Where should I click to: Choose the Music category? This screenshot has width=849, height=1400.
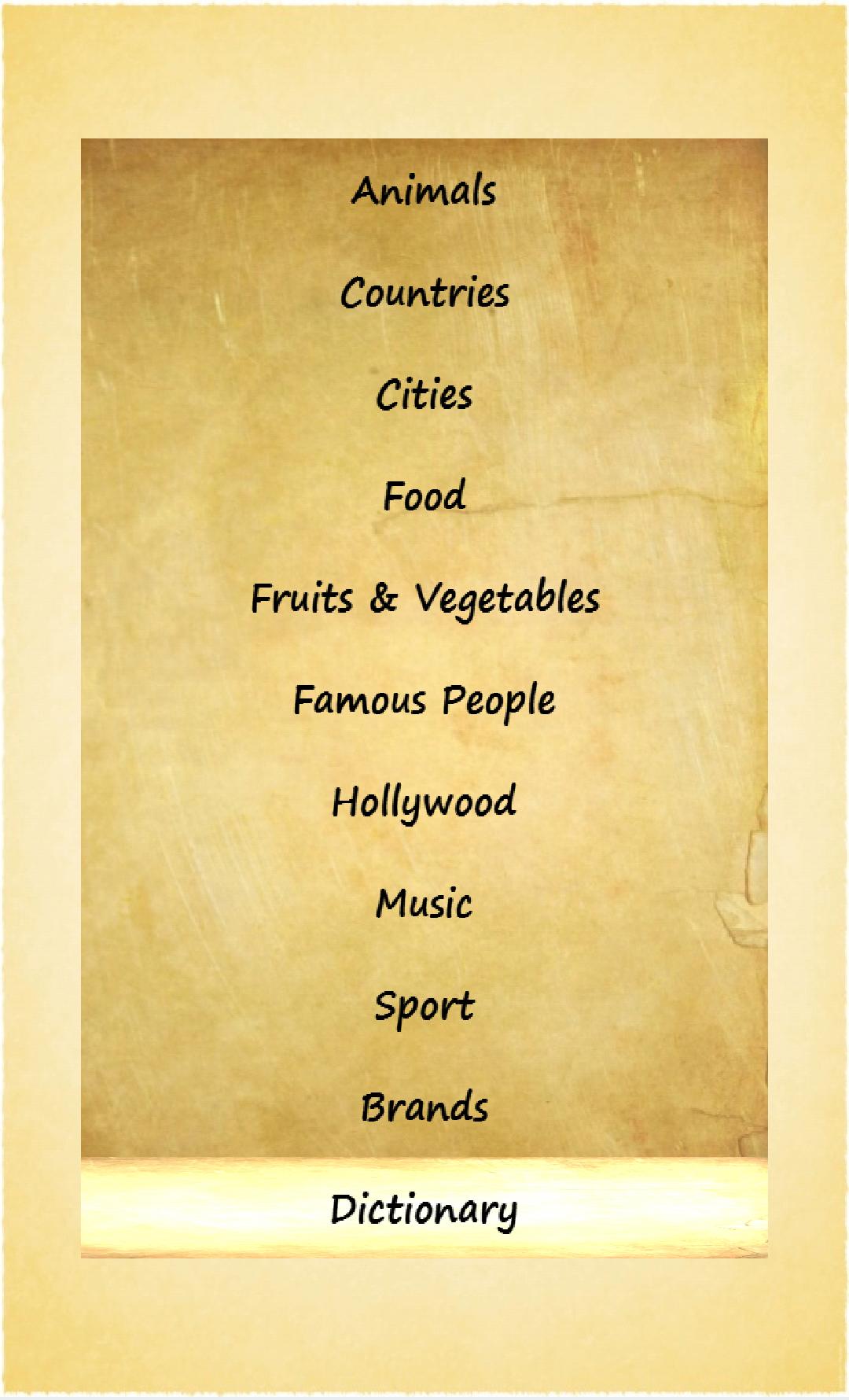click(x=424, y=904)
